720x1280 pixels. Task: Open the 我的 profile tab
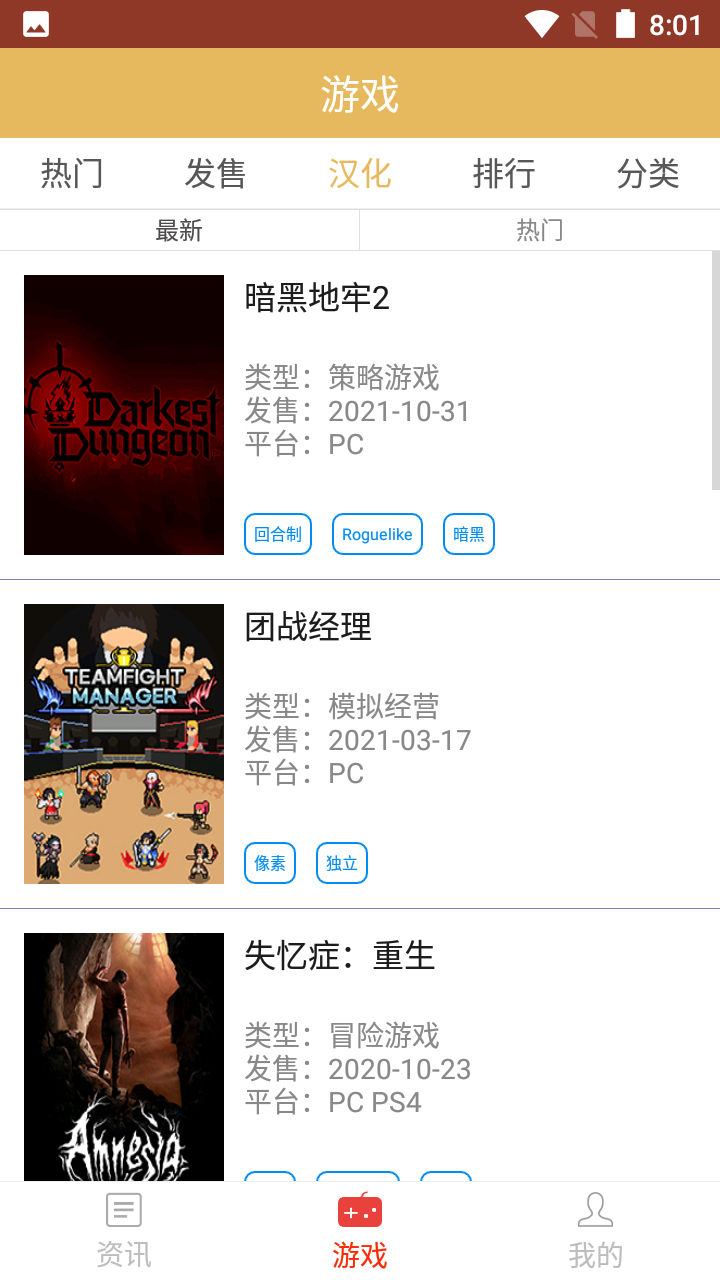596,1231
